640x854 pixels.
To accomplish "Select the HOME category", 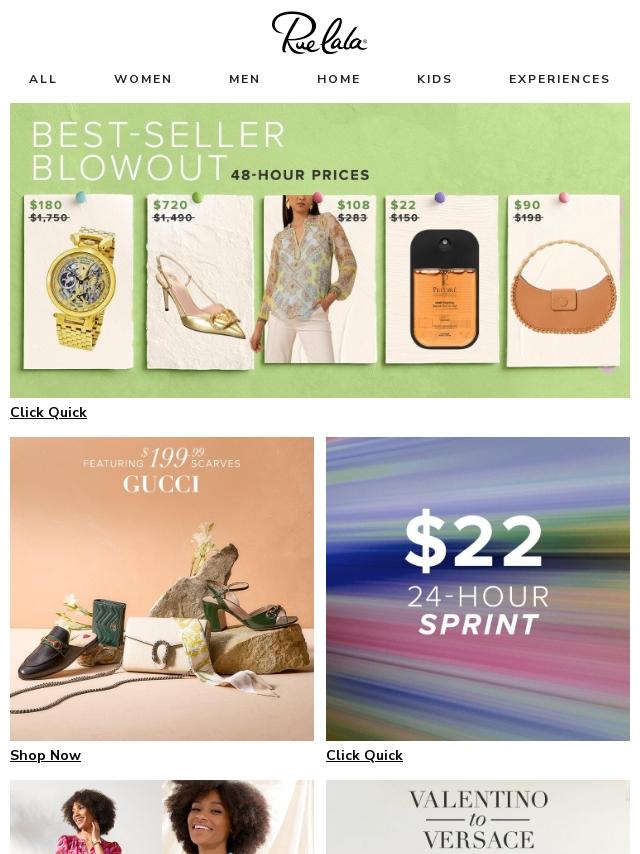I will [x=339, y=79].
